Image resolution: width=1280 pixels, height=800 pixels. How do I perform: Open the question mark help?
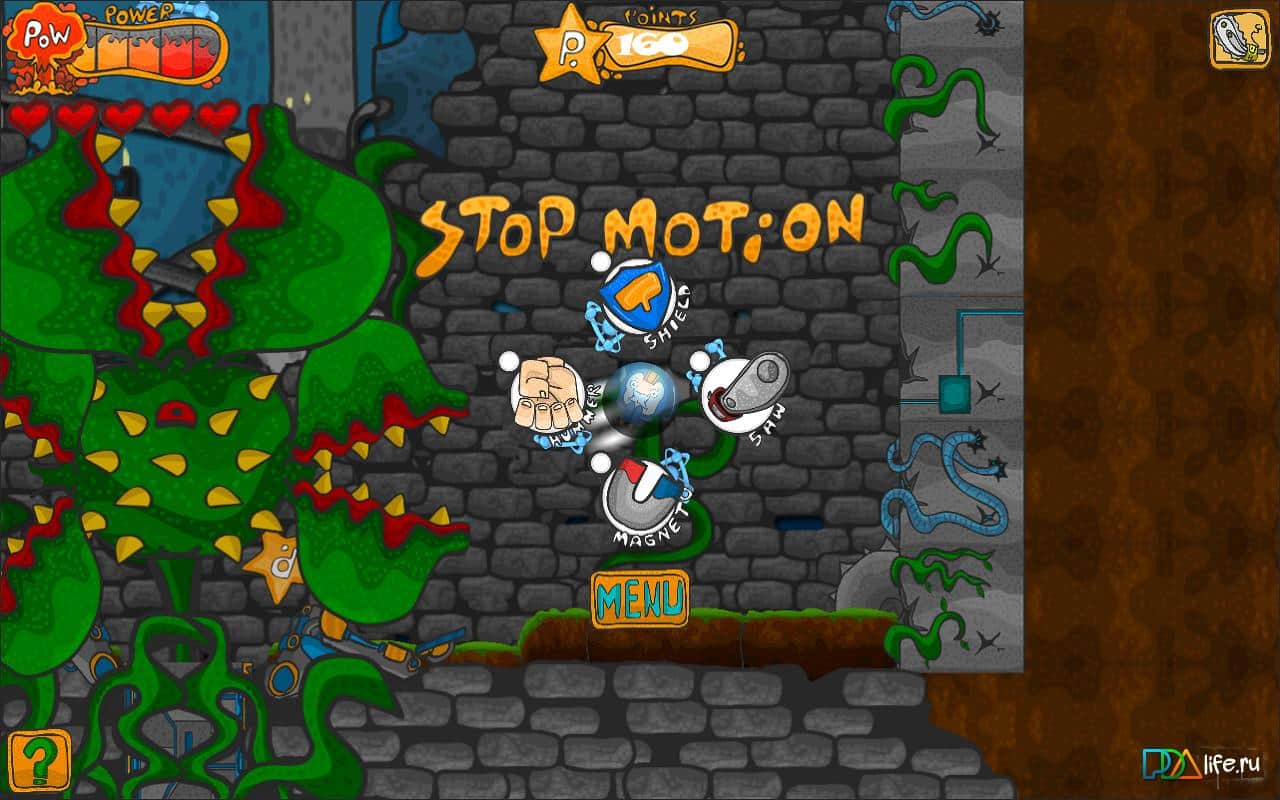40,760
